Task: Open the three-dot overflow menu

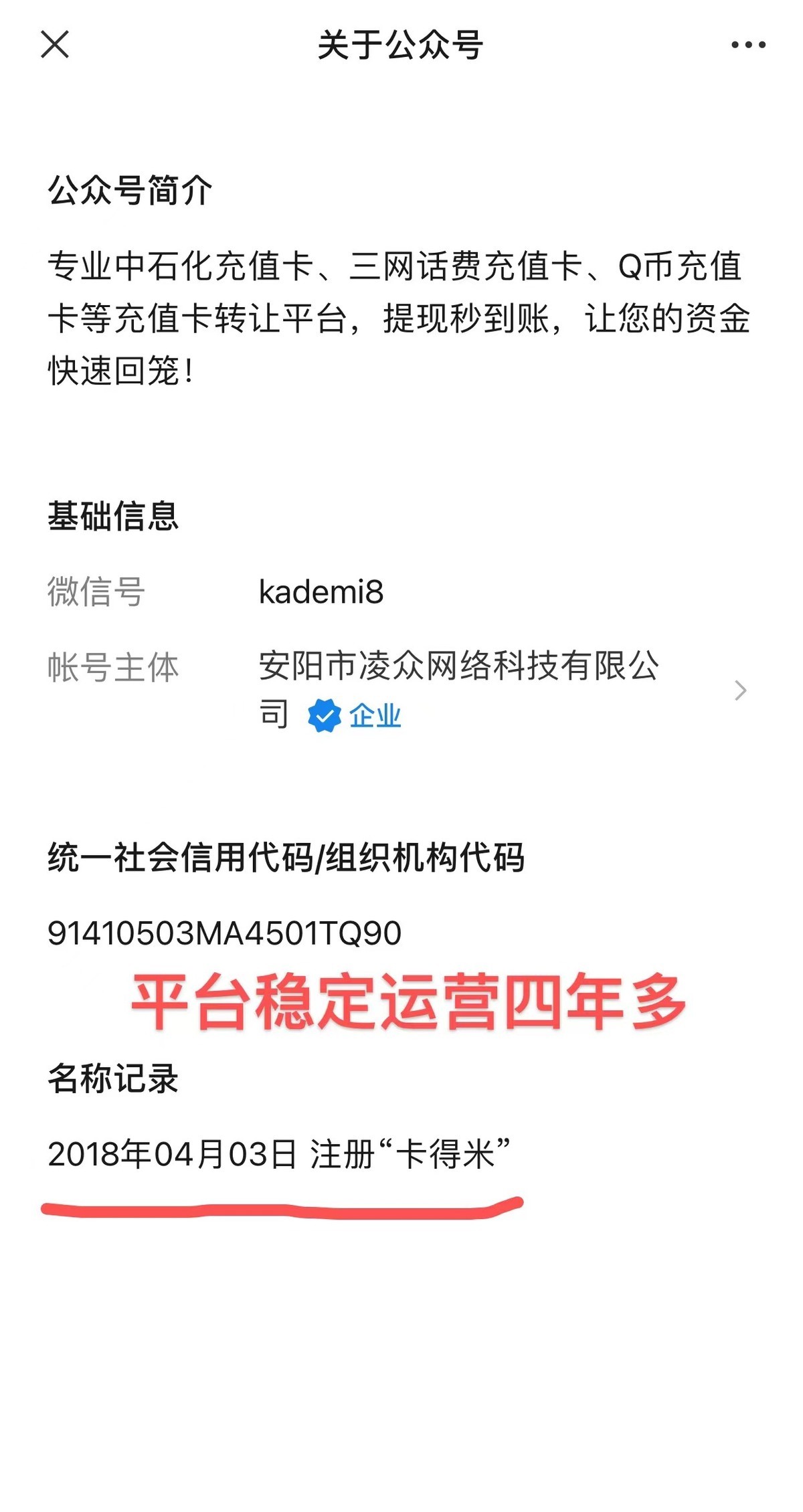Action: tap(747, 45)
